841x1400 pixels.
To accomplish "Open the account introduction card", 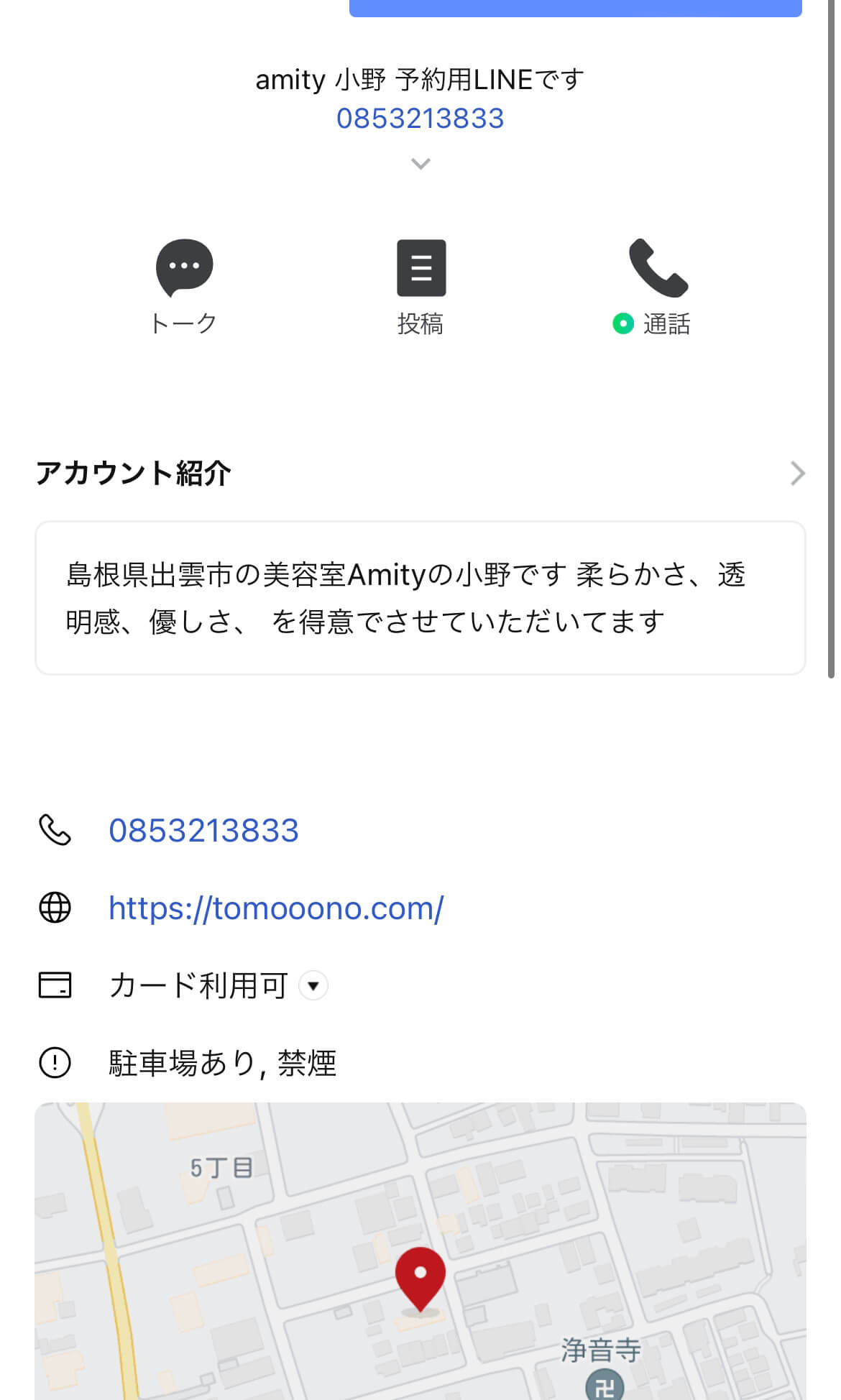I will coord(420,598).
